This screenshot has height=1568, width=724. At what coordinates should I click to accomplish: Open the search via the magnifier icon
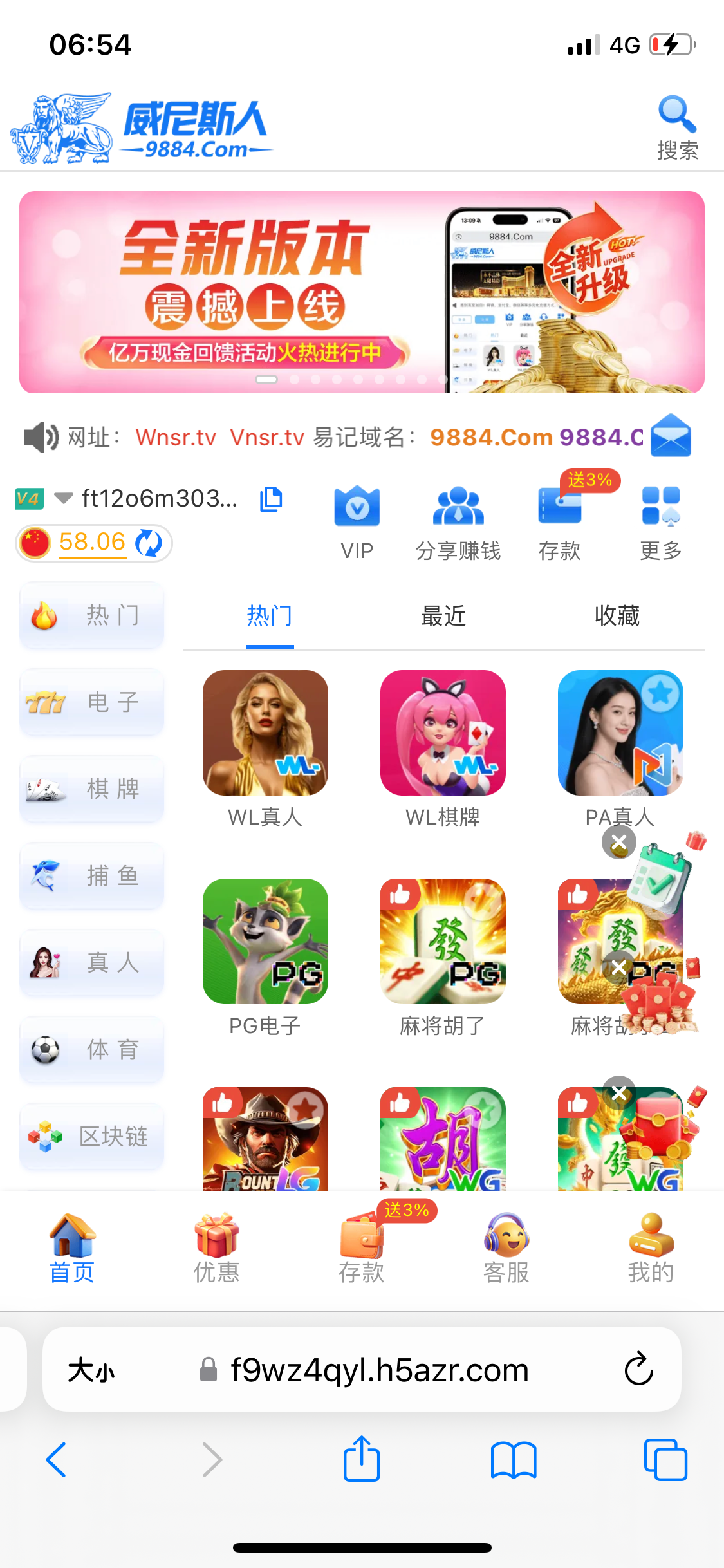pos(674,115)
